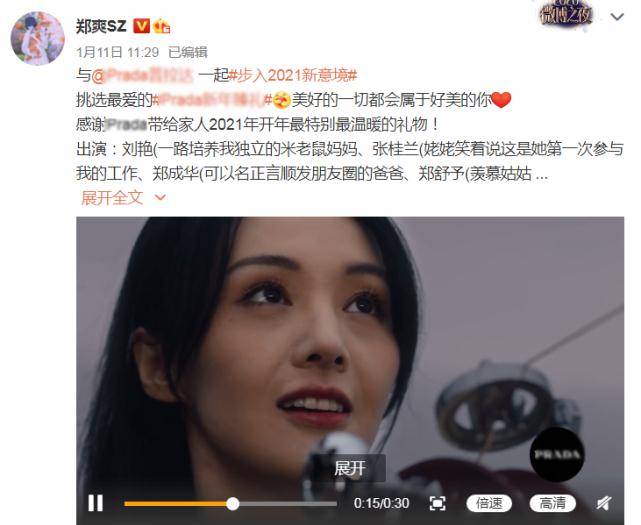Viewport: 641px width, 525px height.
Task: Tap 展开 button on the video
Action: coord(350,468)
